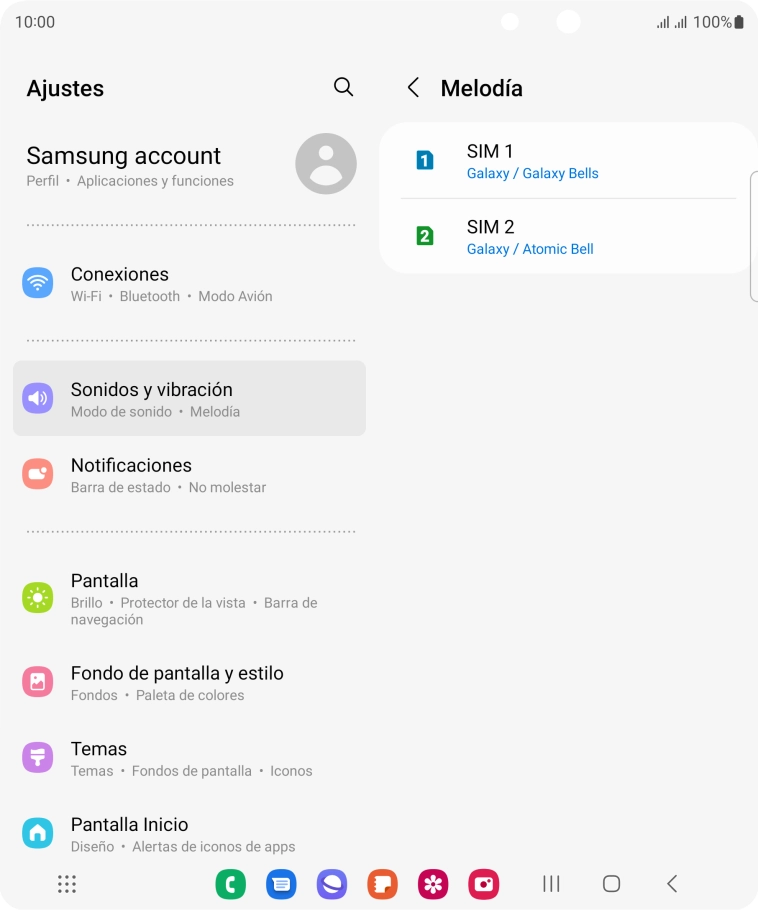Open Samsung Internet browser from the dock
758x910 pixels.
coord(331,884)
